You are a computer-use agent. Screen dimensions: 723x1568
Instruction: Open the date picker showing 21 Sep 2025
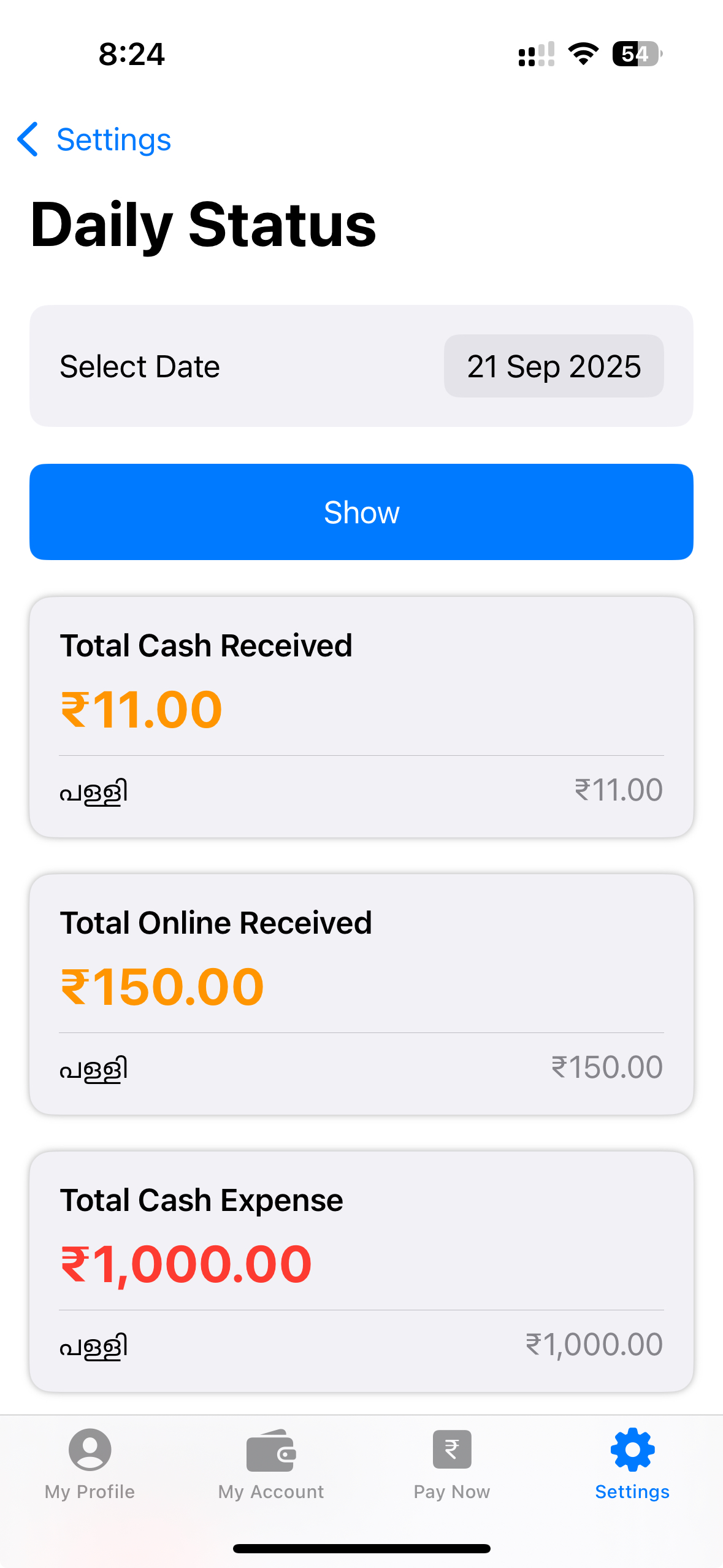[x=553, y=366]
